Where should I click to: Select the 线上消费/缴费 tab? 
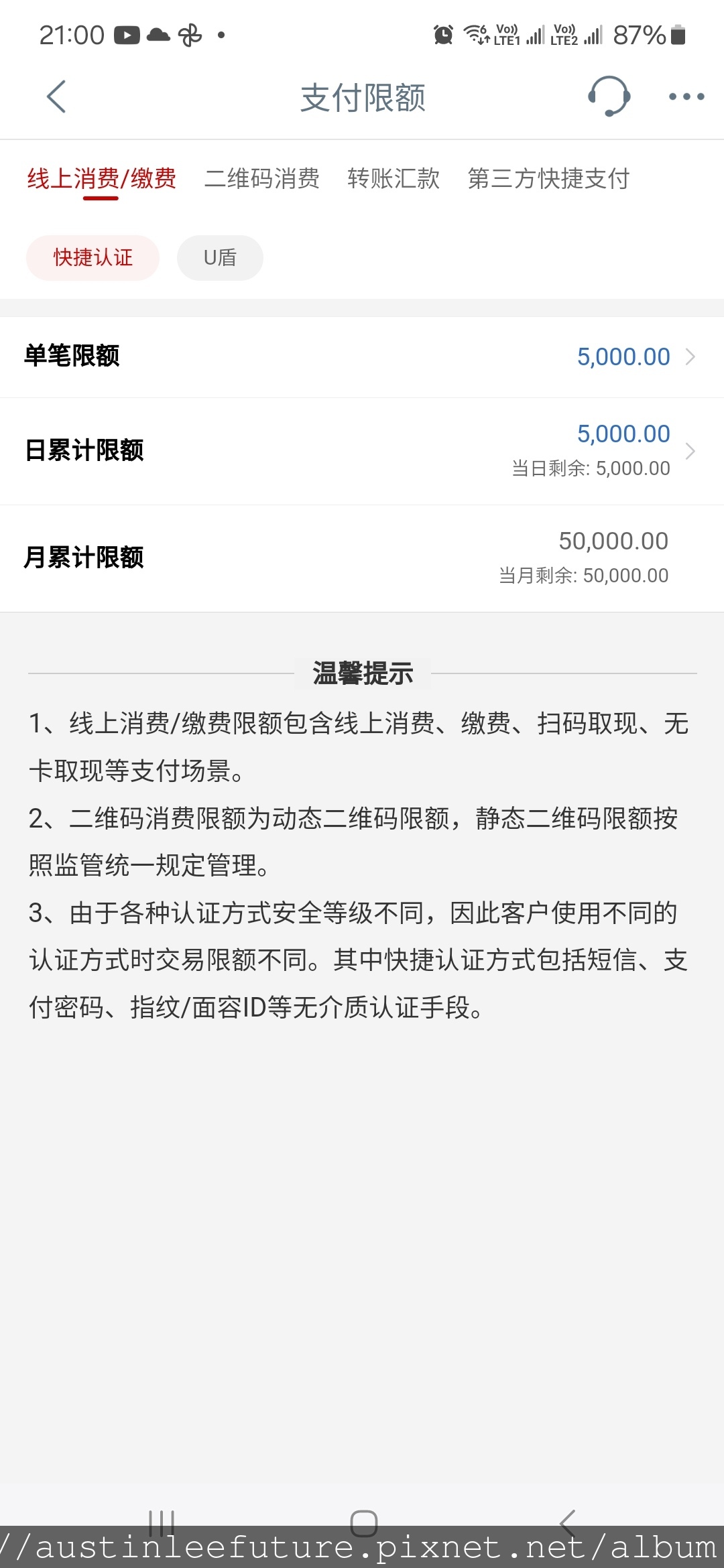(101, 179)
